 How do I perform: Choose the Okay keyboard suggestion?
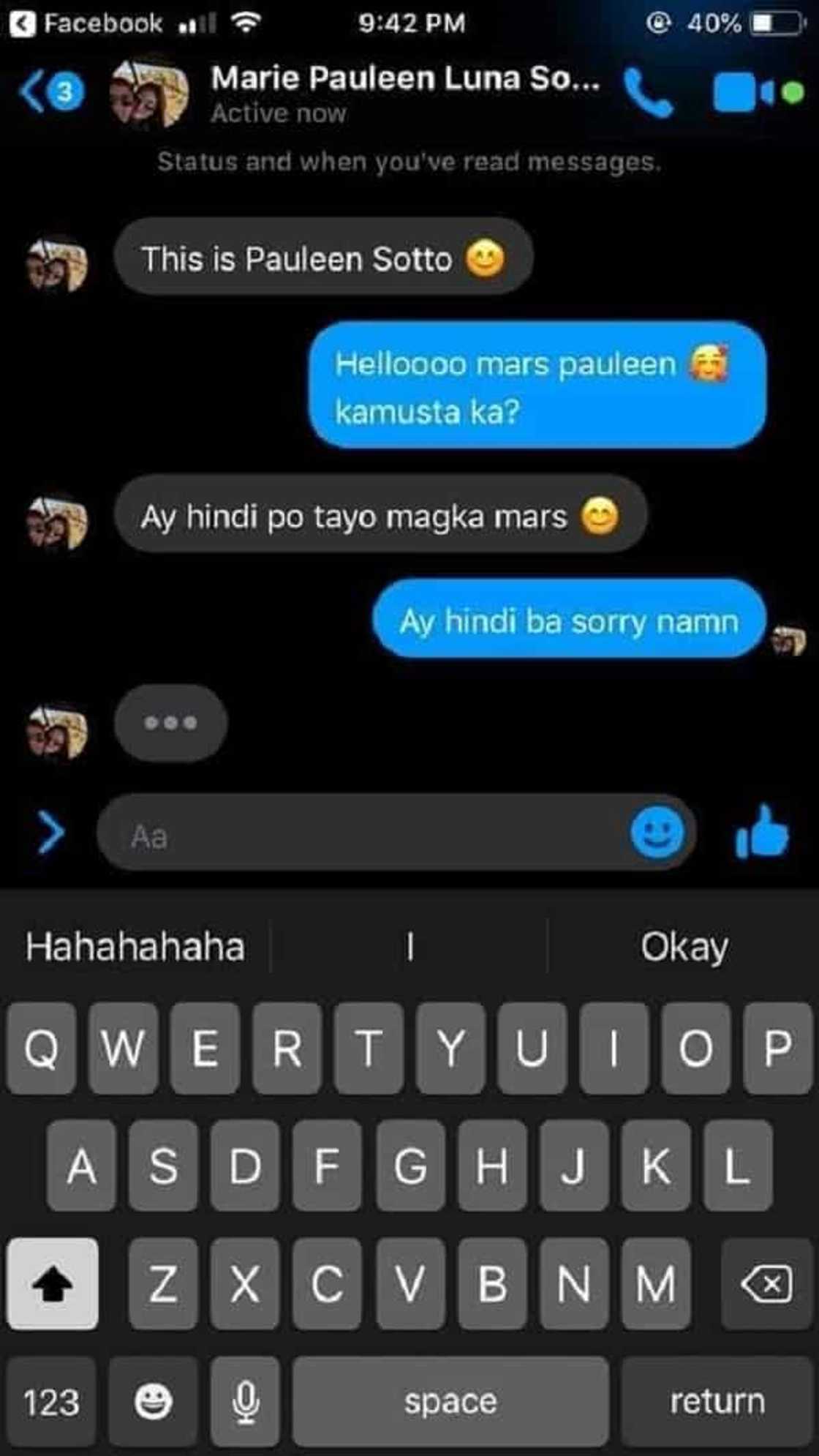coord(684,947)
